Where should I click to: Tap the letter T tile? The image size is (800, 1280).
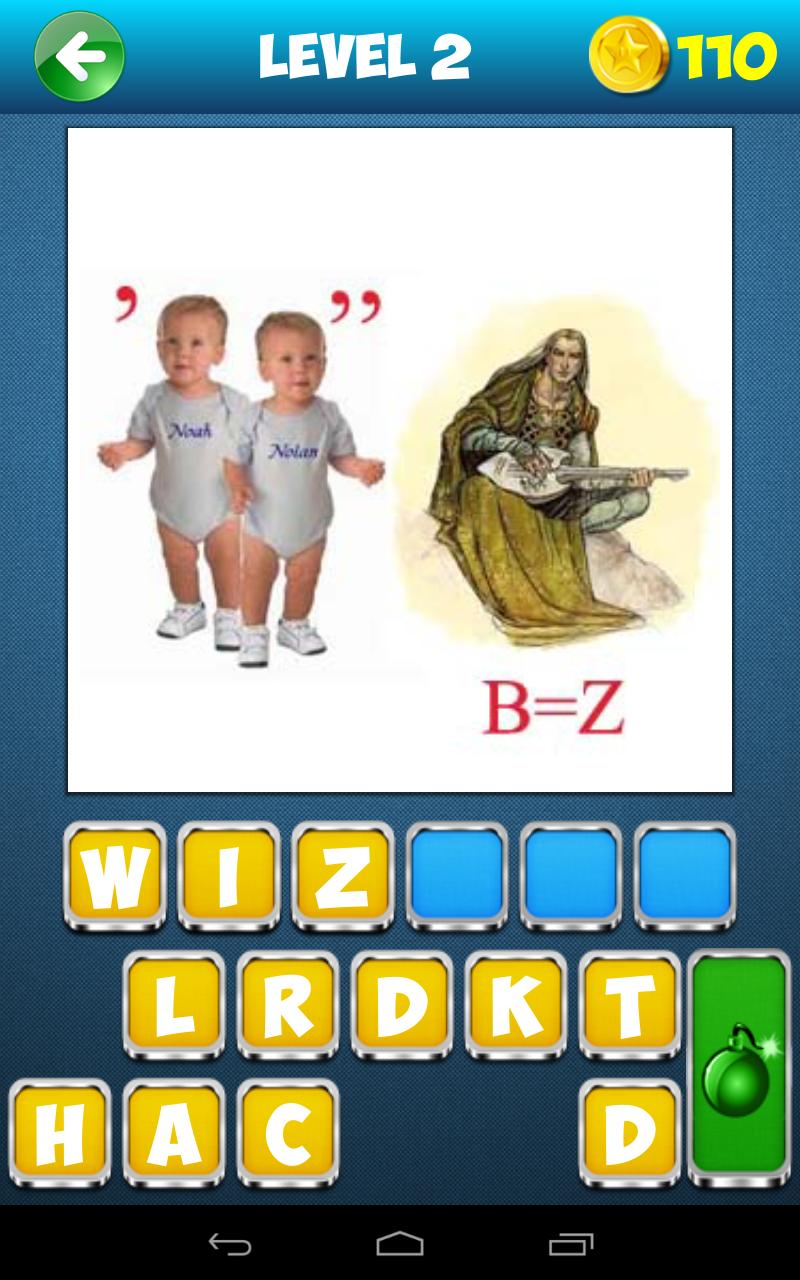point(629,1004)
